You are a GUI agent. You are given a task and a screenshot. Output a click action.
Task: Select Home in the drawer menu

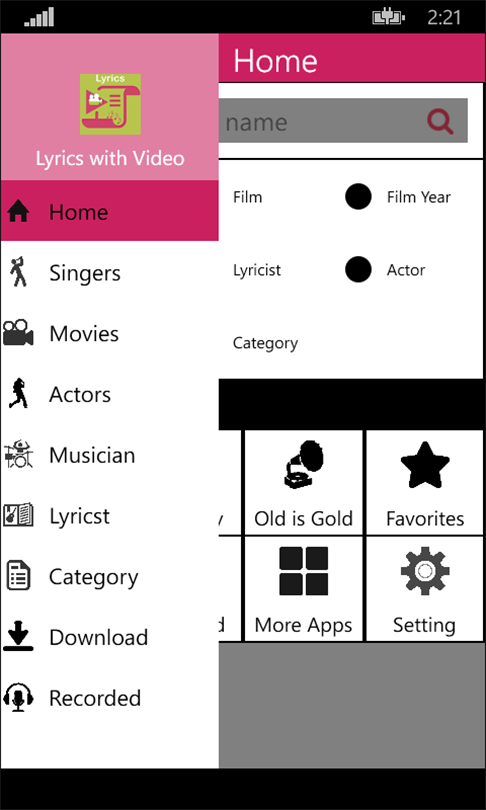click(x=109, y=211)
